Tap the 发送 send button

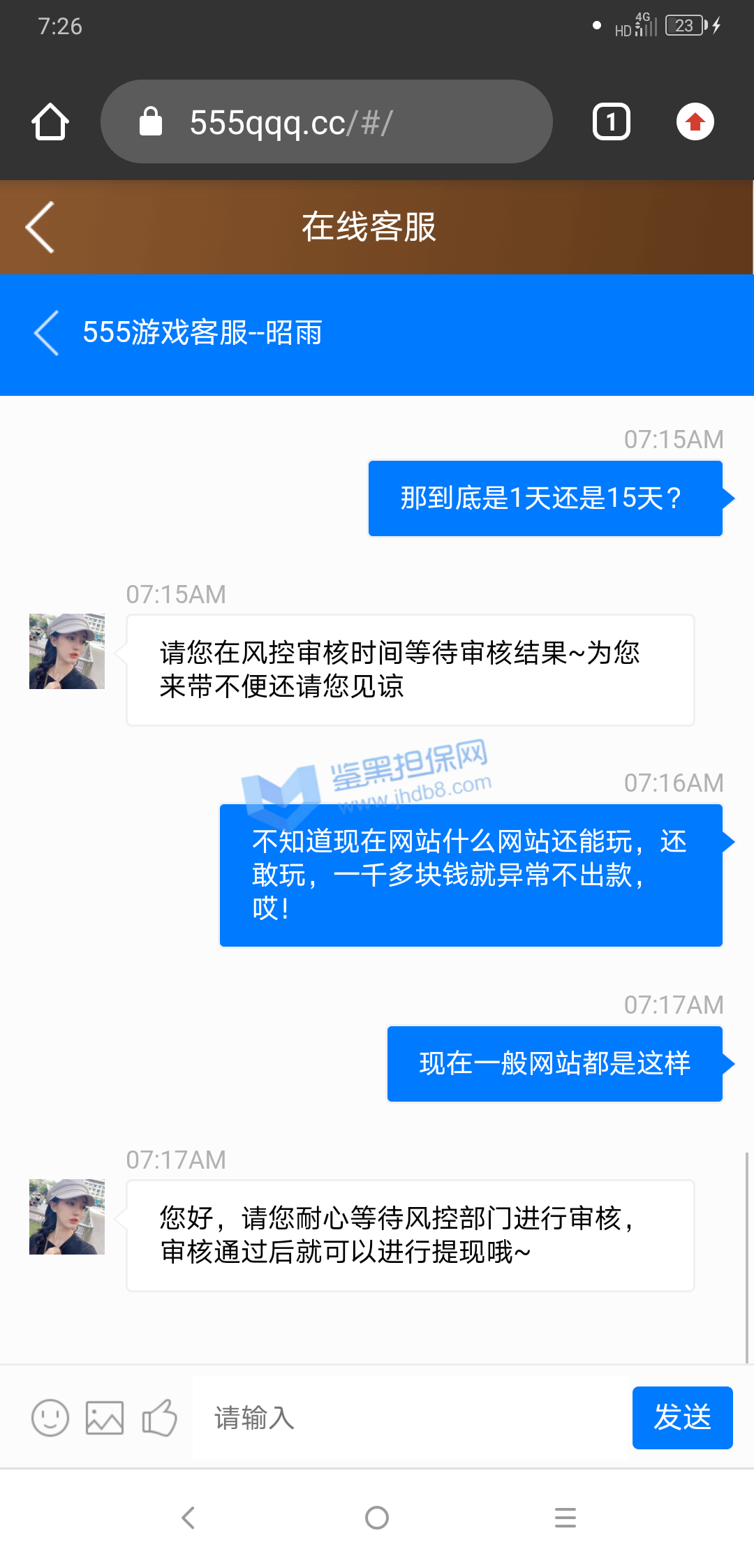(x=682, y=1418)
